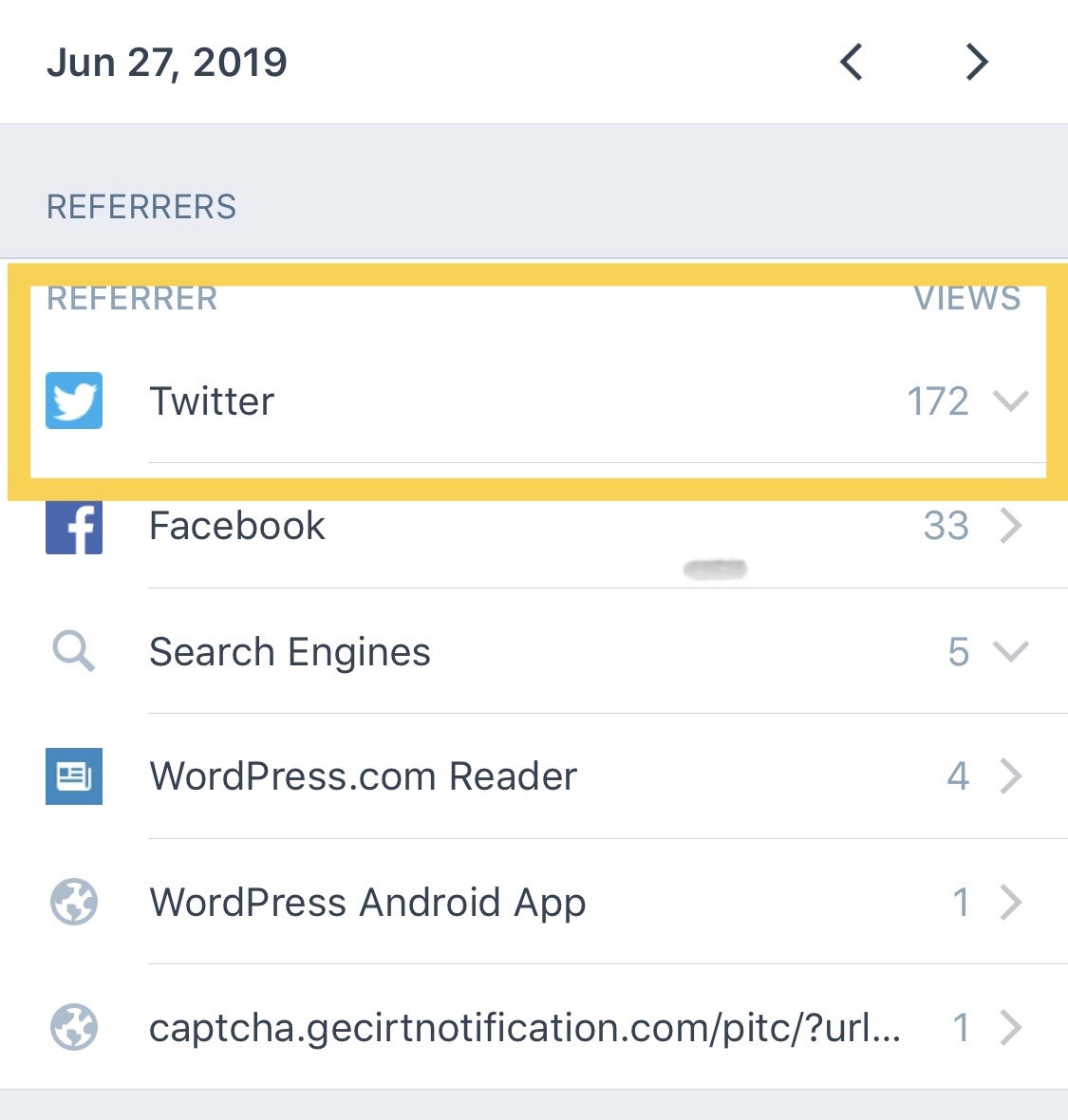Screen dimensions: 1068x1120
Task: Open the WordPress Android App referrer
Action: [1010, 902]
